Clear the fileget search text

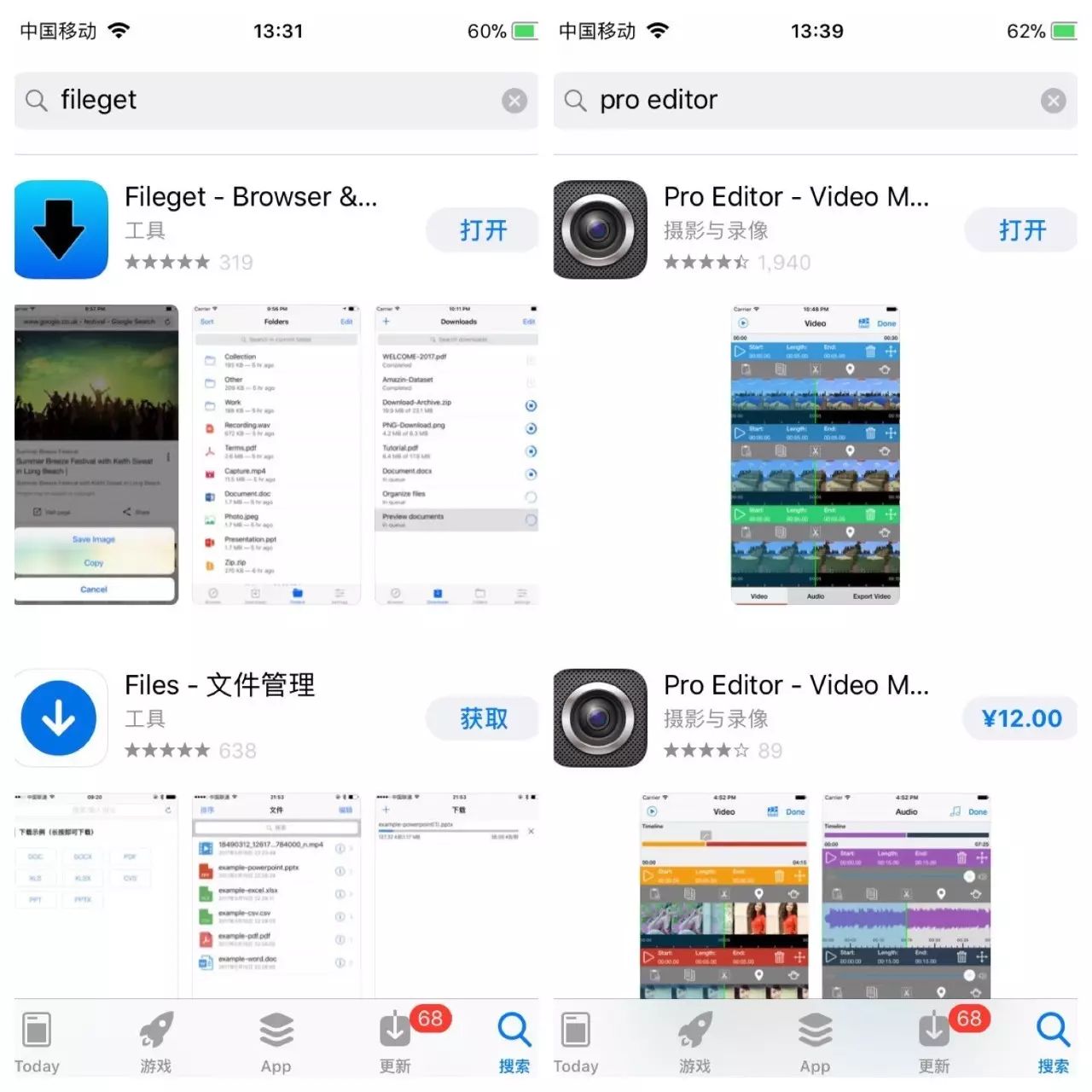coord(514,102)
